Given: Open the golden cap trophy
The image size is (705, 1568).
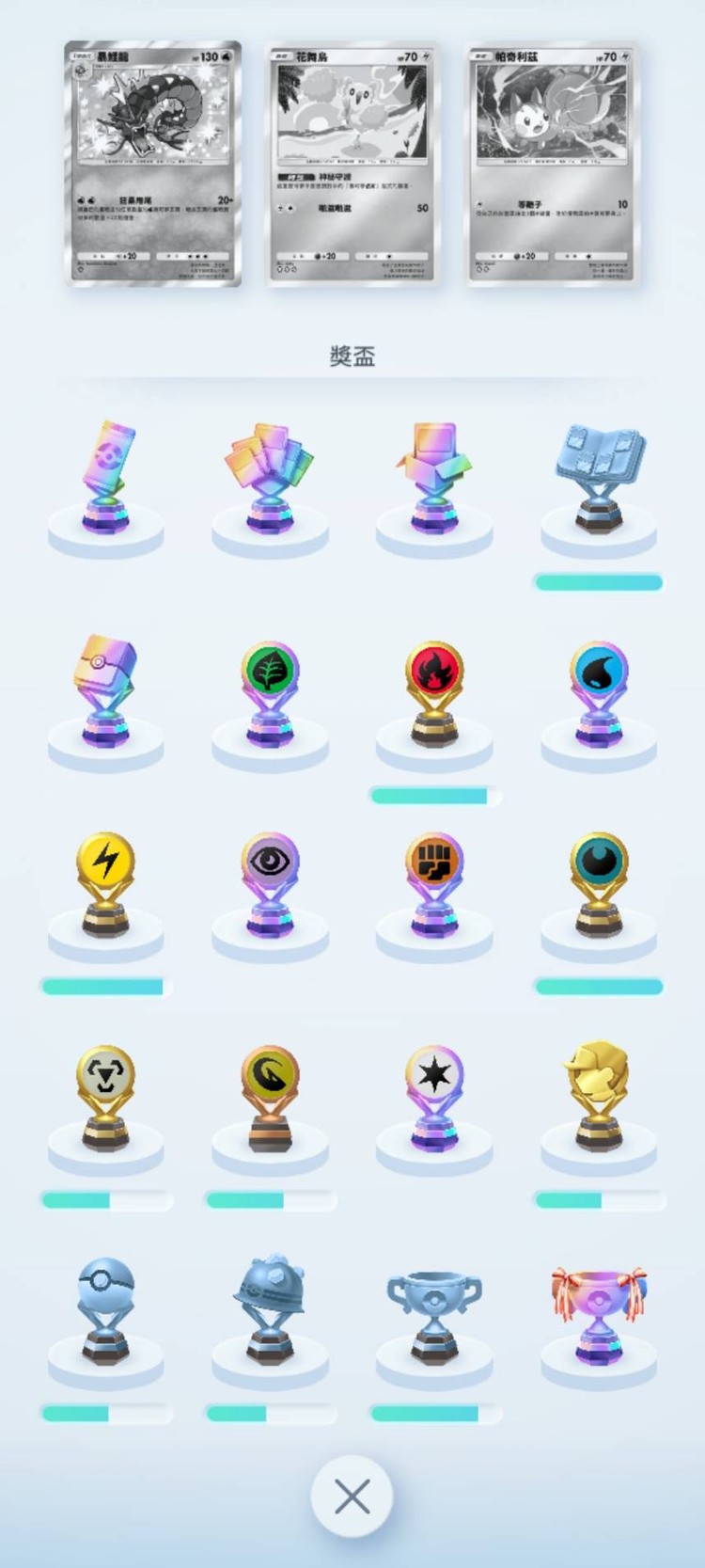Looking at the screenshot, I should 599,1097.
